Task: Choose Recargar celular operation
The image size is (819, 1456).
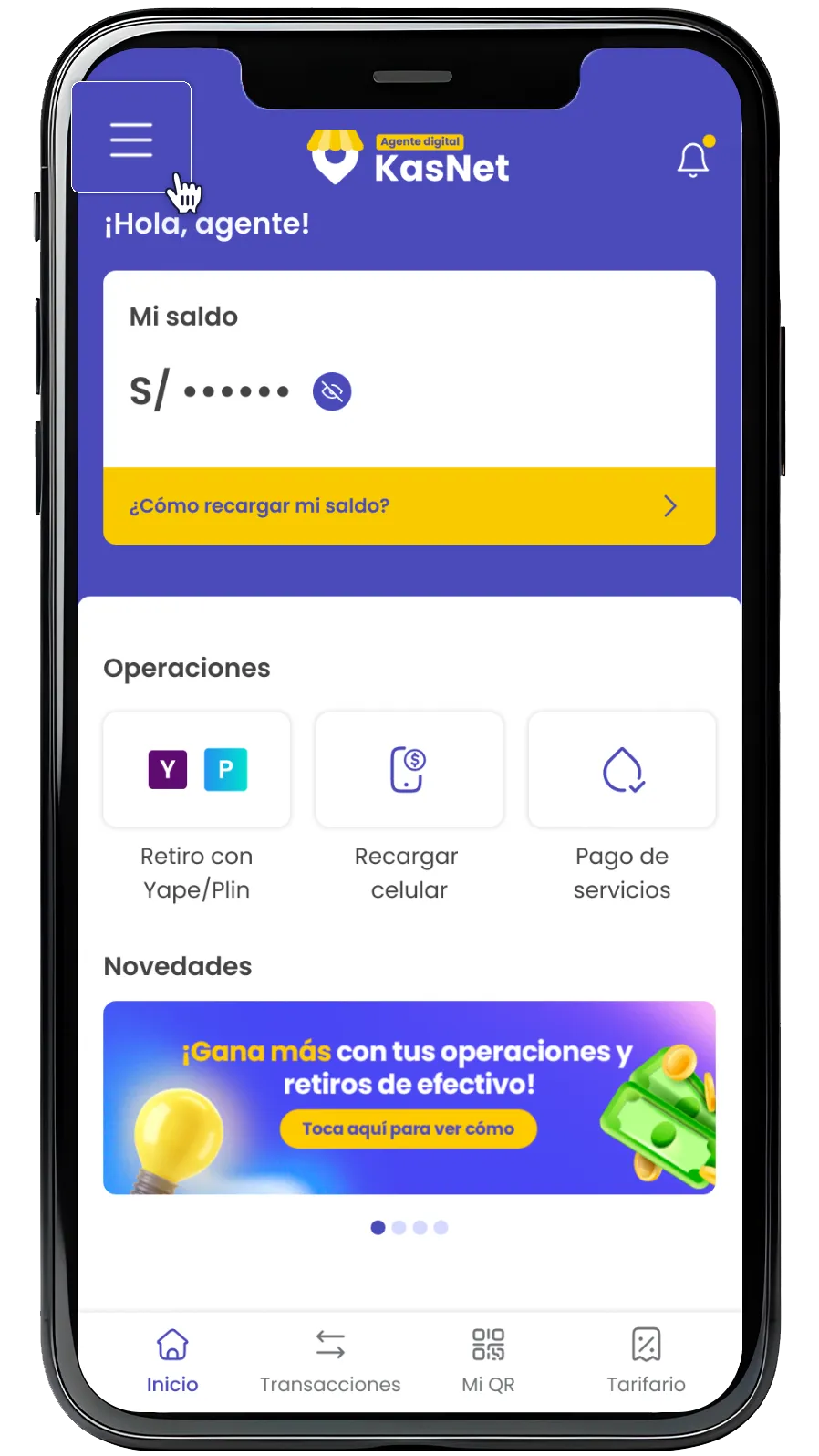Action: point(409,770)
